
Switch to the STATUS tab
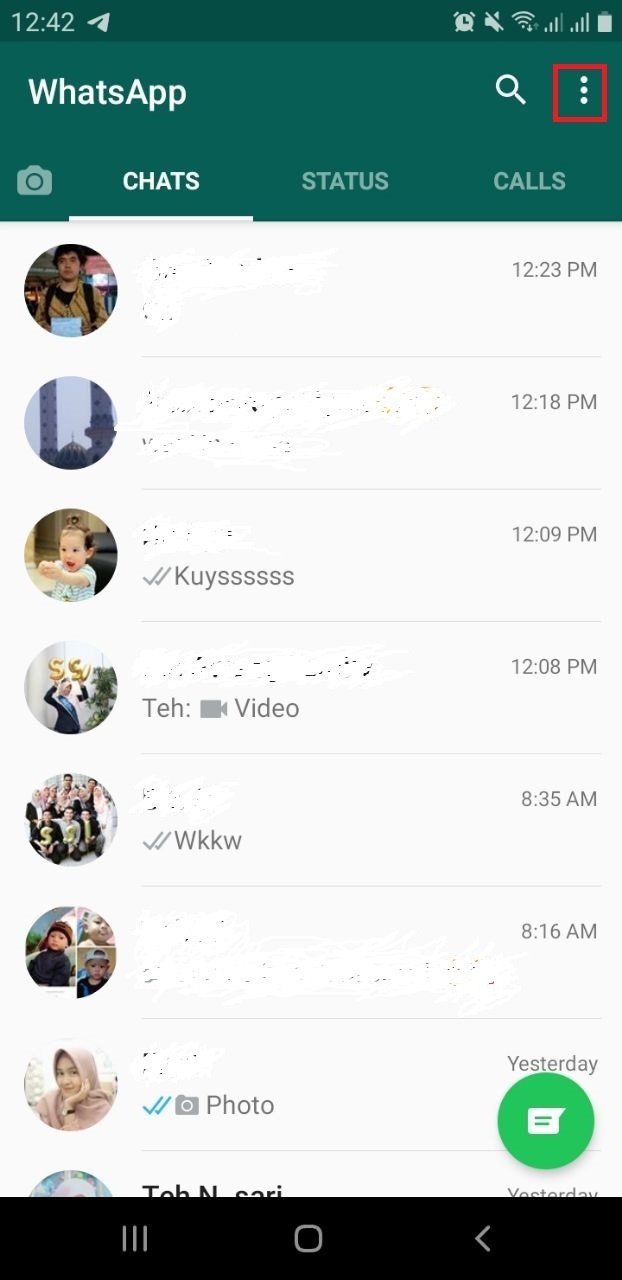pyautogui.click(x=345, y=181)
